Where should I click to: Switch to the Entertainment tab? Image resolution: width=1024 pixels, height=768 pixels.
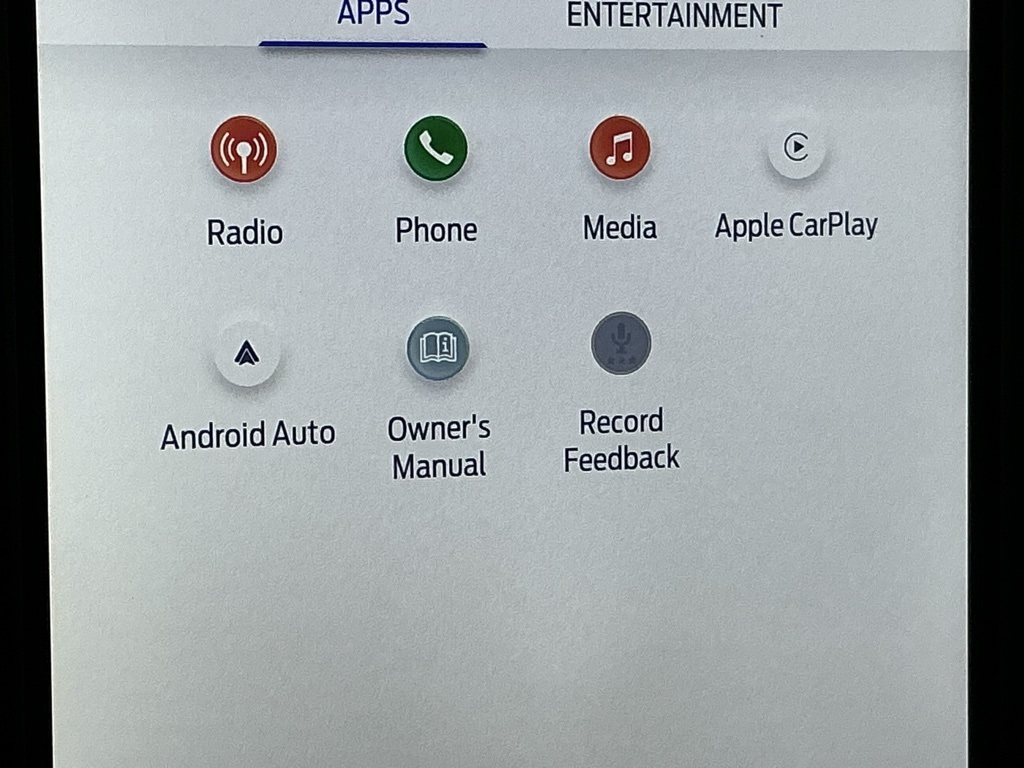click(x=674, y=16)
